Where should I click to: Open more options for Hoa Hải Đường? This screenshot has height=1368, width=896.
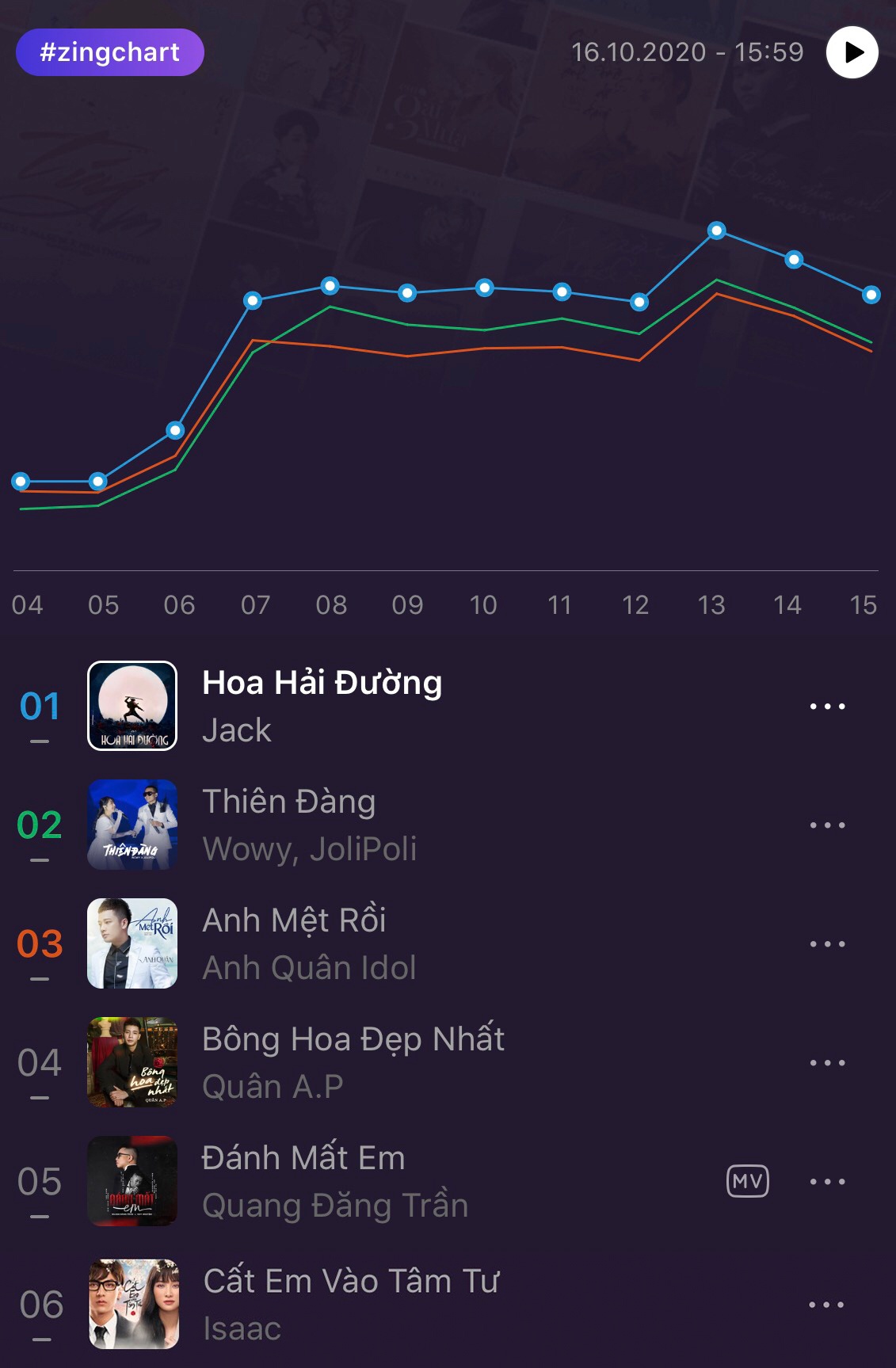(x=827, y=706)
